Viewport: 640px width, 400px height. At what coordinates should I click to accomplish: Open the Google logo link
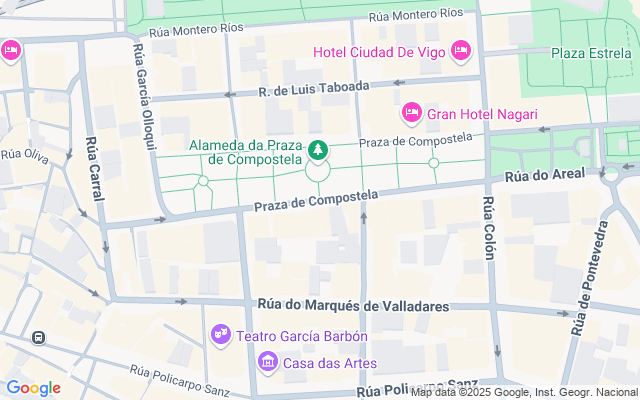coord(33,388)
